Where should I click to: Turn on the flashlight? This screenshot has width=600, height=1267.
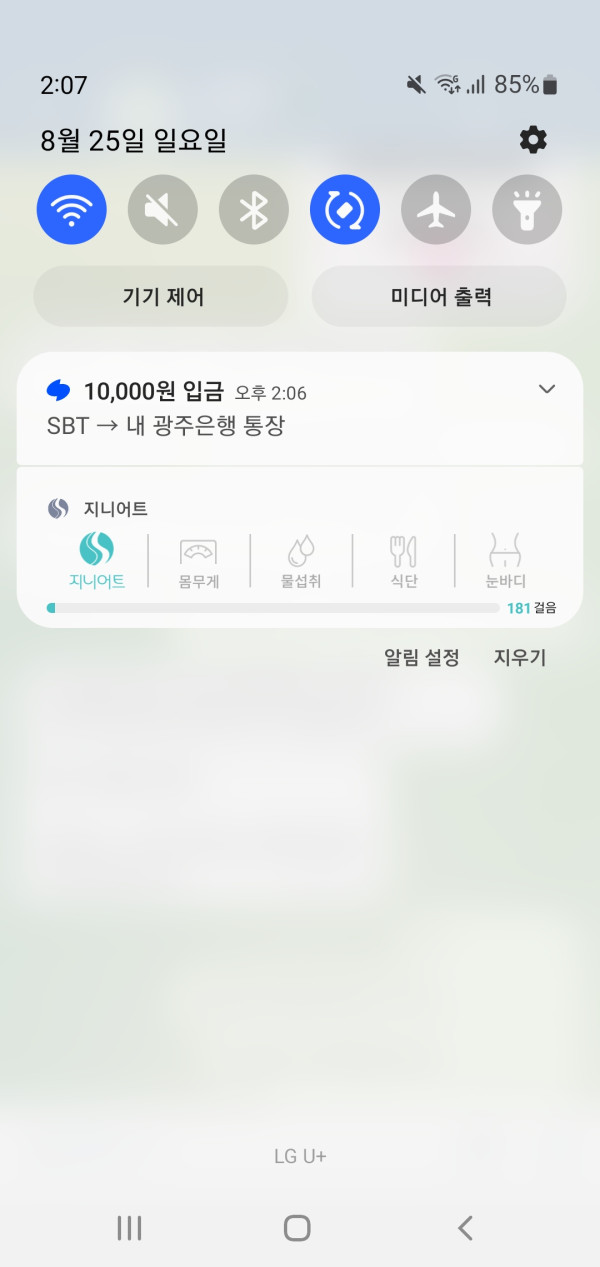point(527,210)
